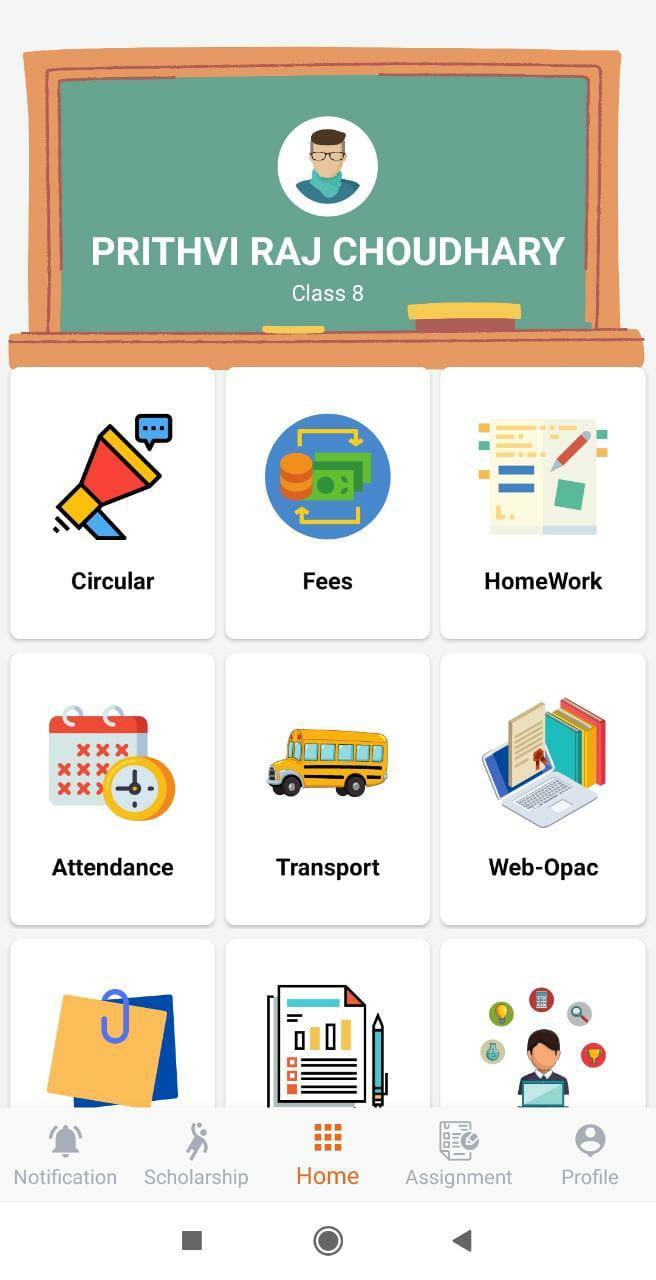Switch to the Assignment tab
This screenshot has width=656, height=1280.
point(458,1154)
